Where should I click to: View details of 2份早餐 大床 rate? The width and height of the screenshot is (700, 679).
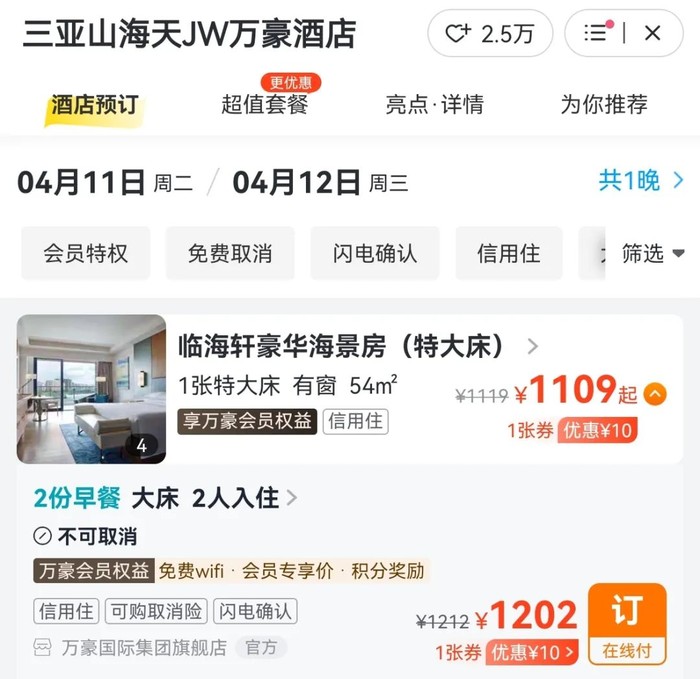(x=165, y=498)
